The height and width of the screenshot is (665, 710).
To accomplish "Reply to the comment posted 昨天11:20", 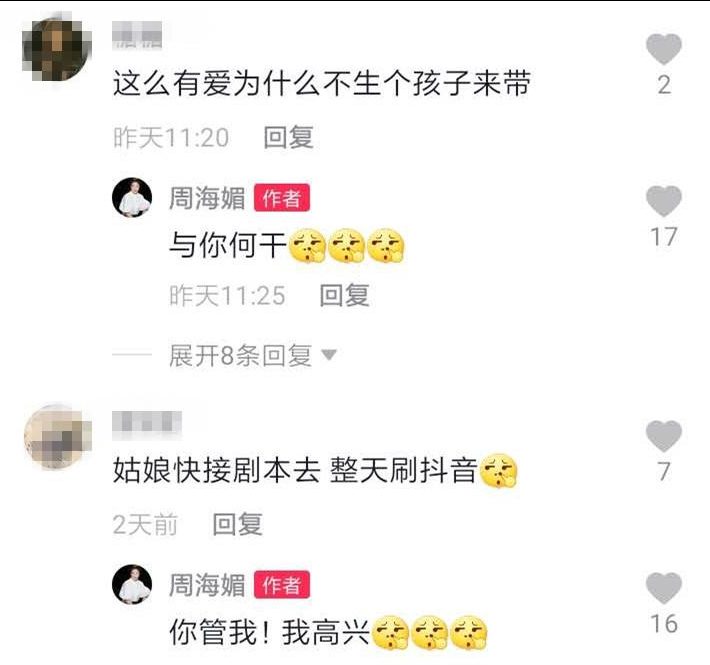I will pos(288,138).
